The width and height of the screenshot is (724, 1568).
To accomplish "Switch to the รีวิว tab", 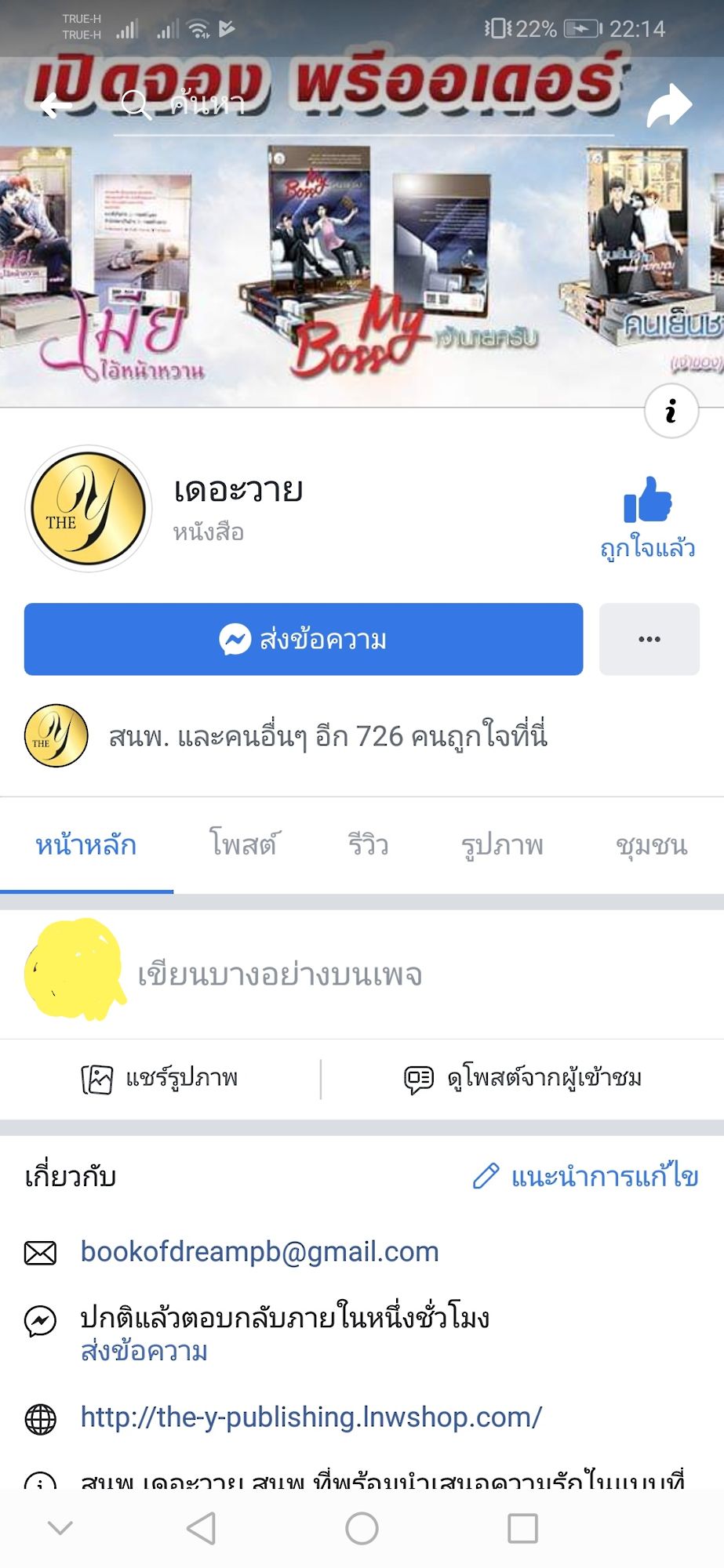I will click(368, 845).
